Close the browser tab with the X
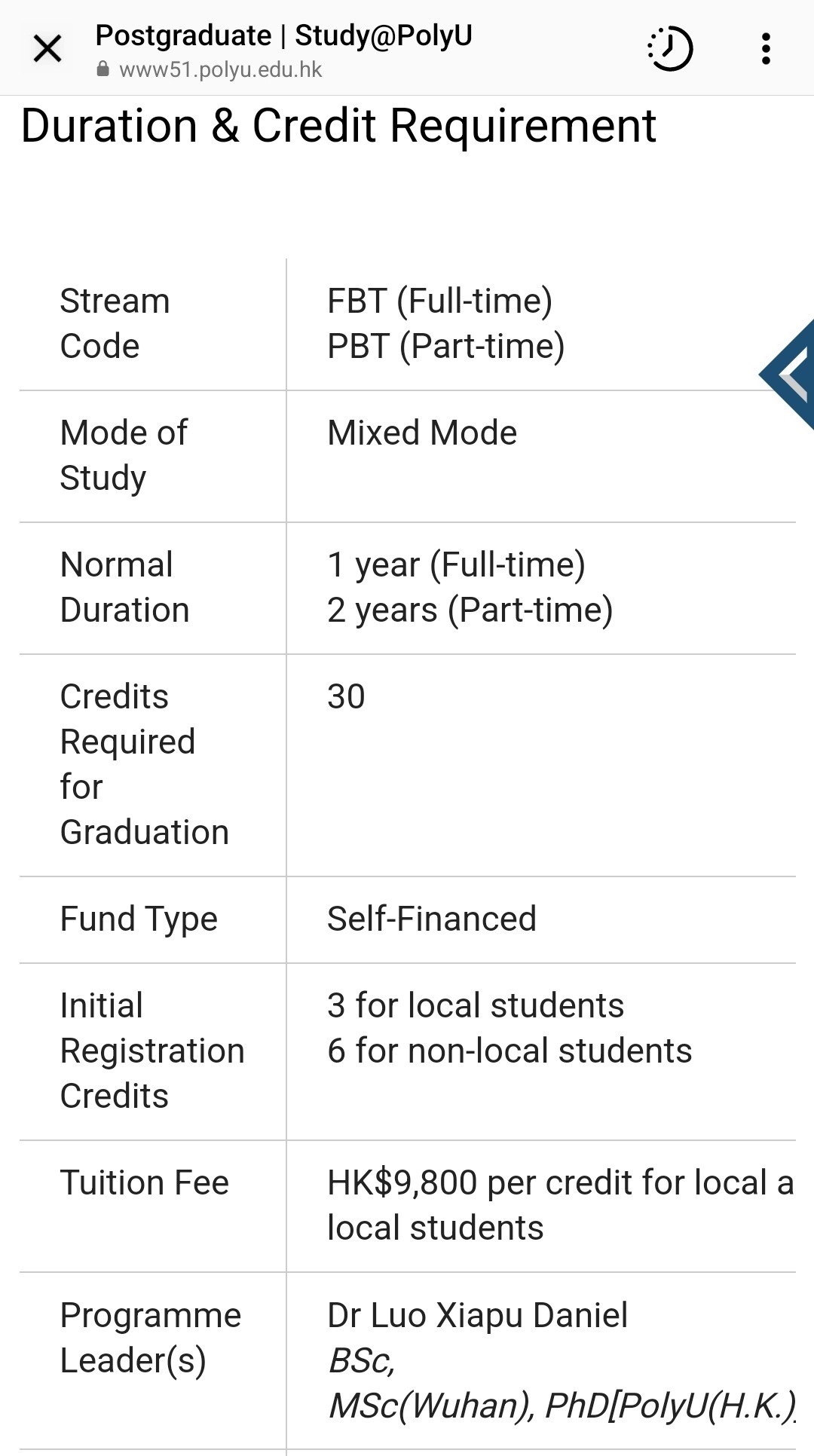The height and width of the screenshot is (1456, 814). tap(47, 49)
